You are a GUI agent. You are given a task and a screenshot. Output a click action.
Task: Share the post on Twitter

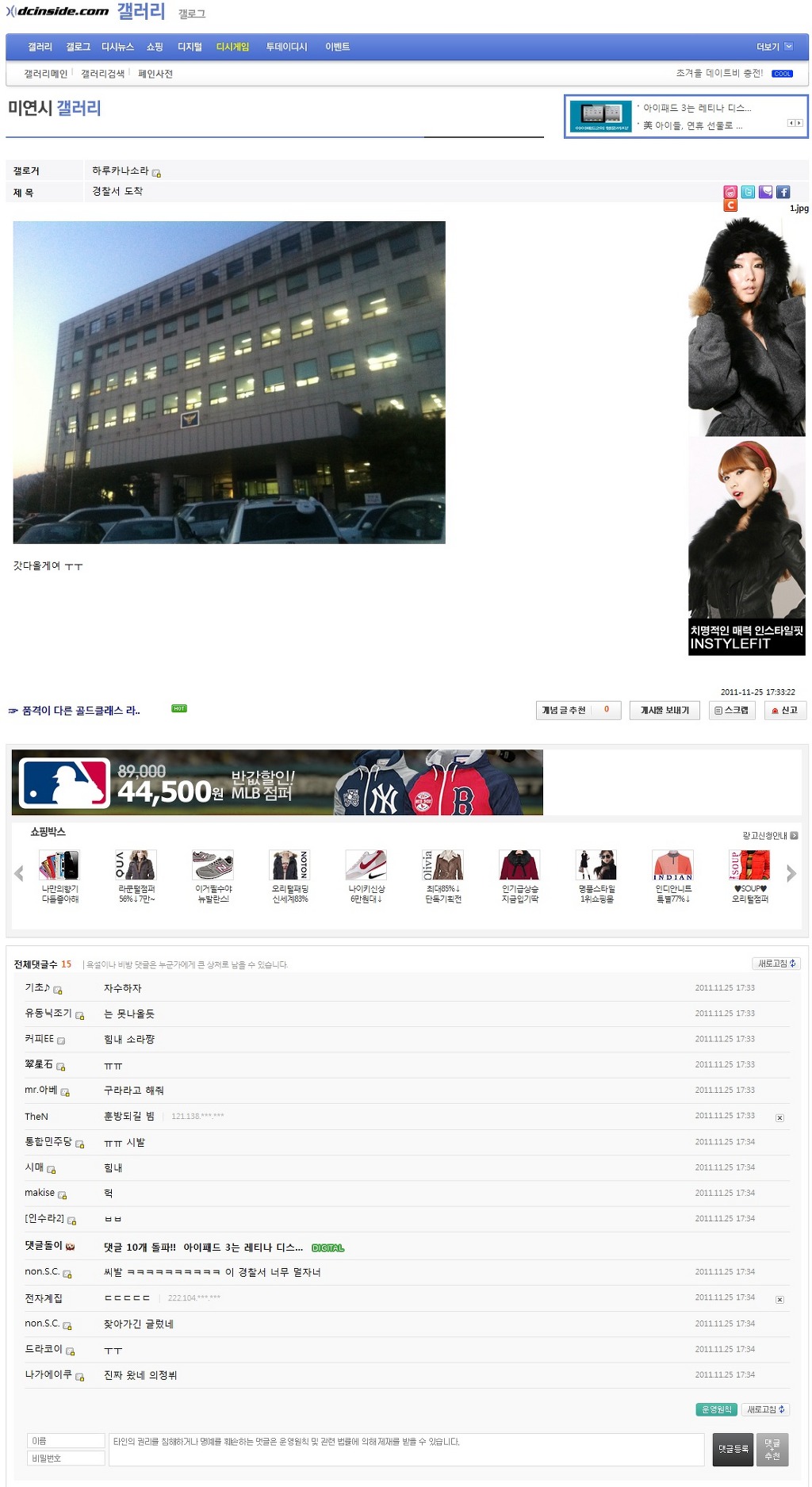coord(748,192)
